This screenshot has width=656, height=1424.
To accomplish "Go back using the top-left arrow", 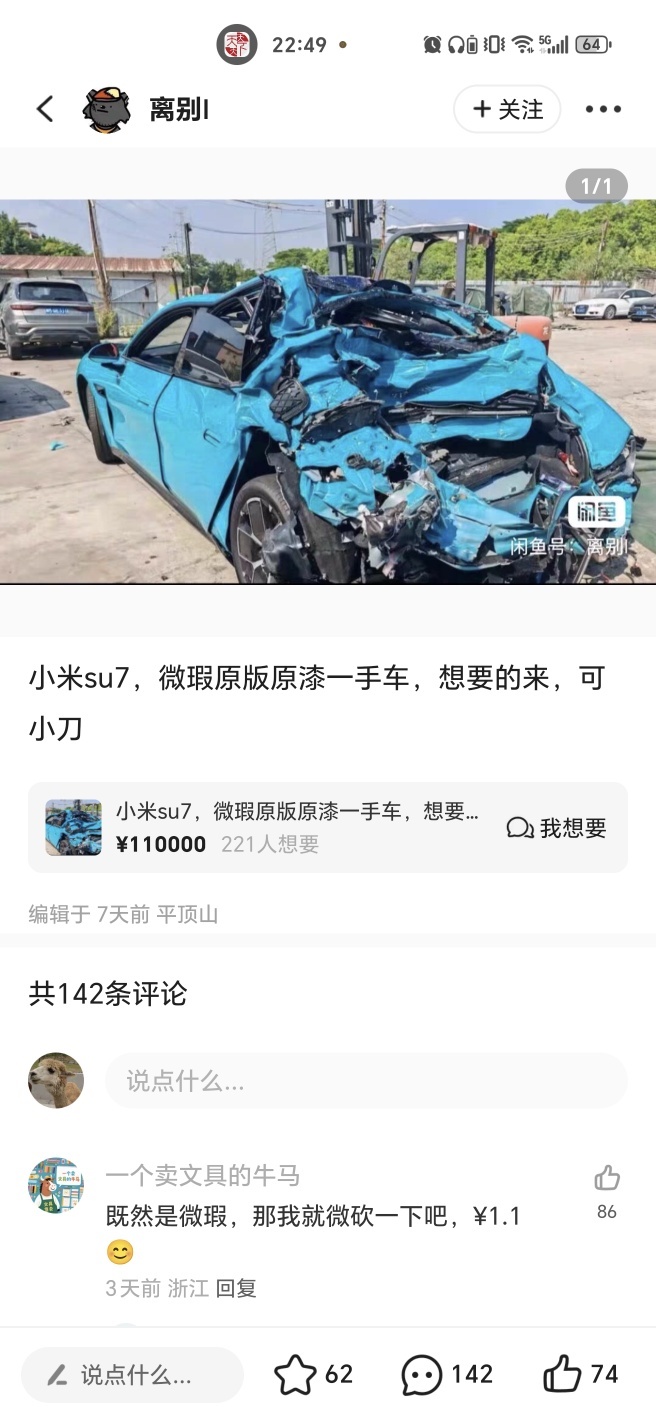I will pos(45,109).
